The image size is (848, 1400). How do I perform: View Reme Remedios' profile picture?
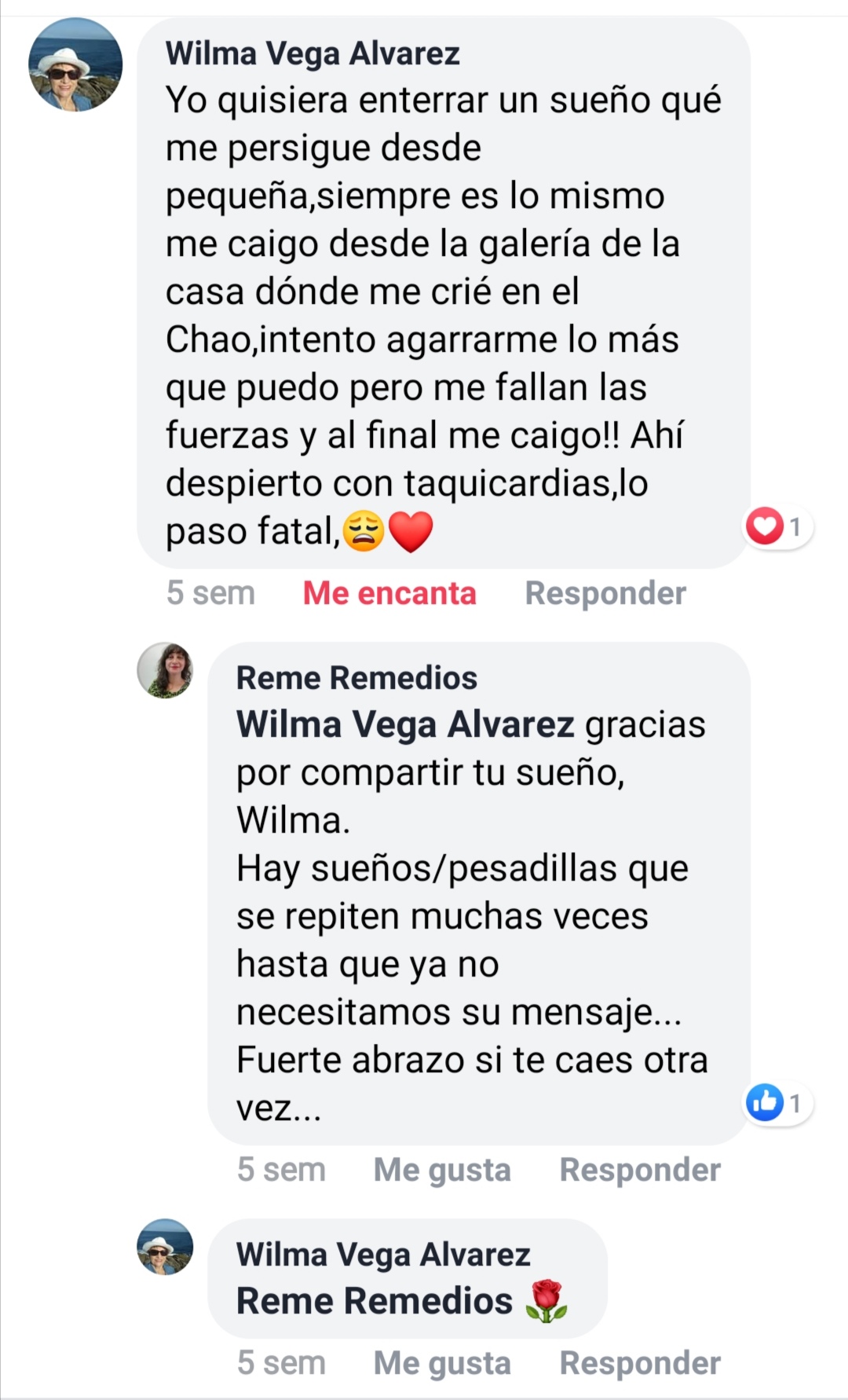coord(165,670)
